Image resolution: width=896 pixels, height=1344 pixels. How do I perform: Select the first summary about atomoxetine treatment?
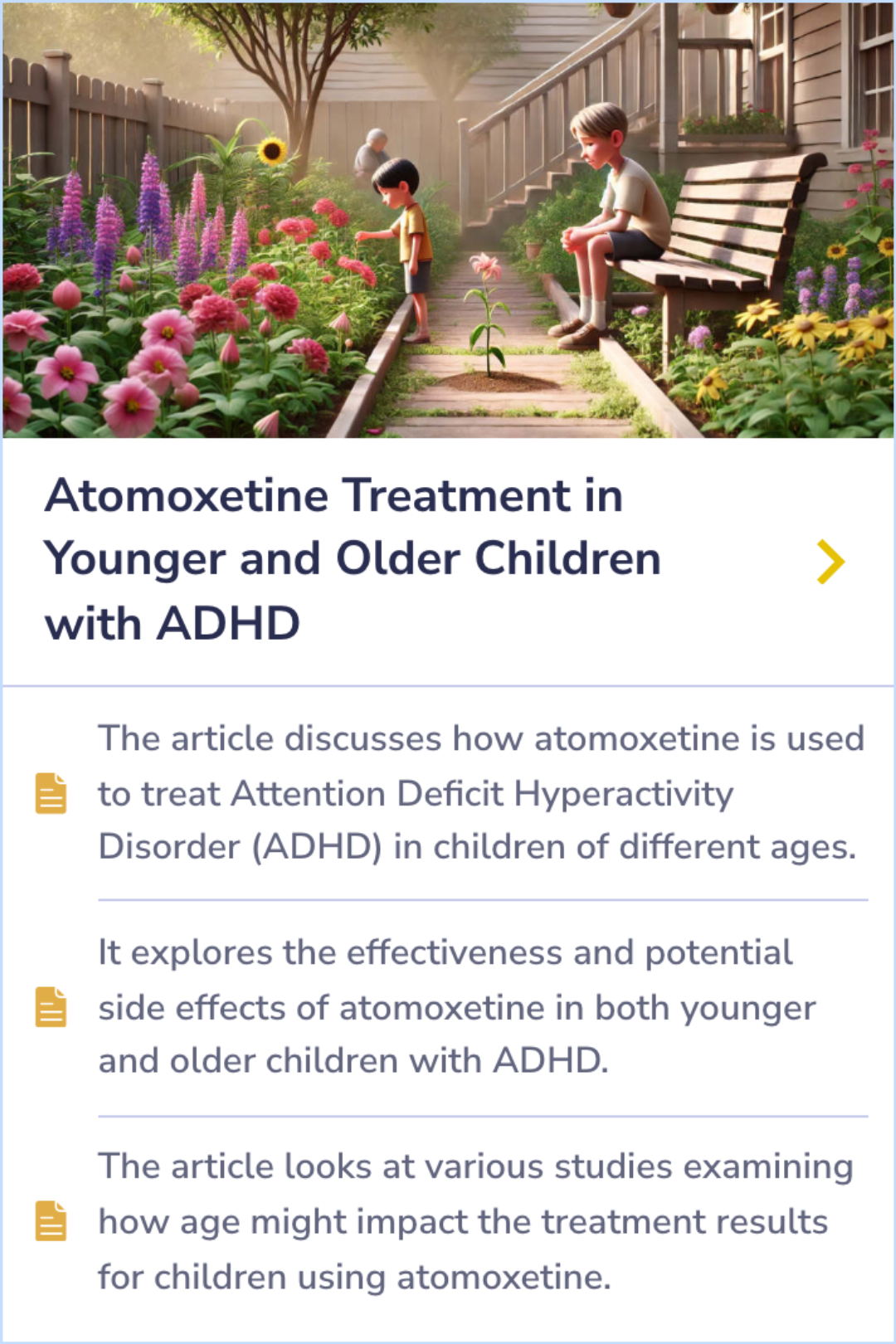tap(480, 792)
